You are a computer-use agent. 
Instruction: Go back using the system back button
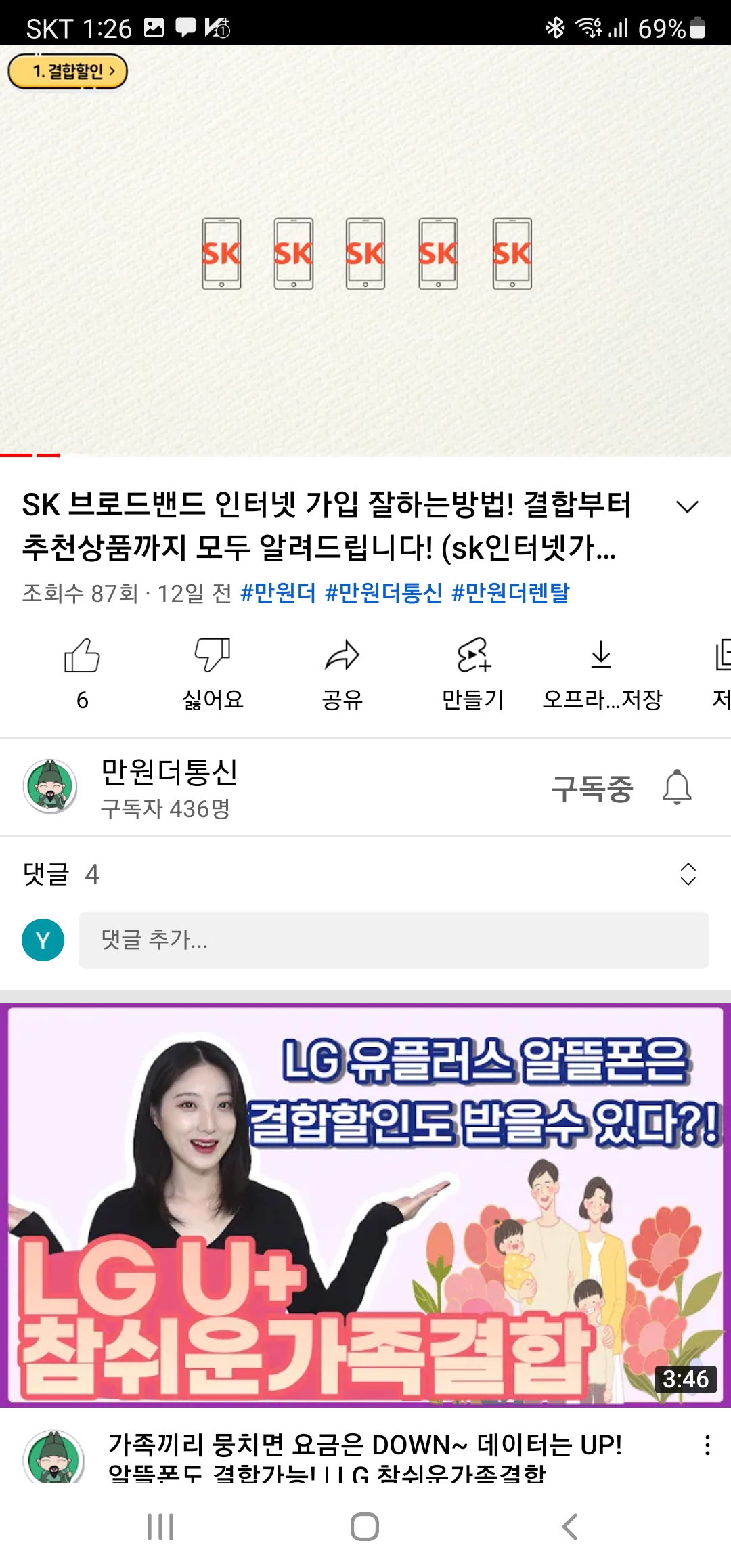(570, 1527)
